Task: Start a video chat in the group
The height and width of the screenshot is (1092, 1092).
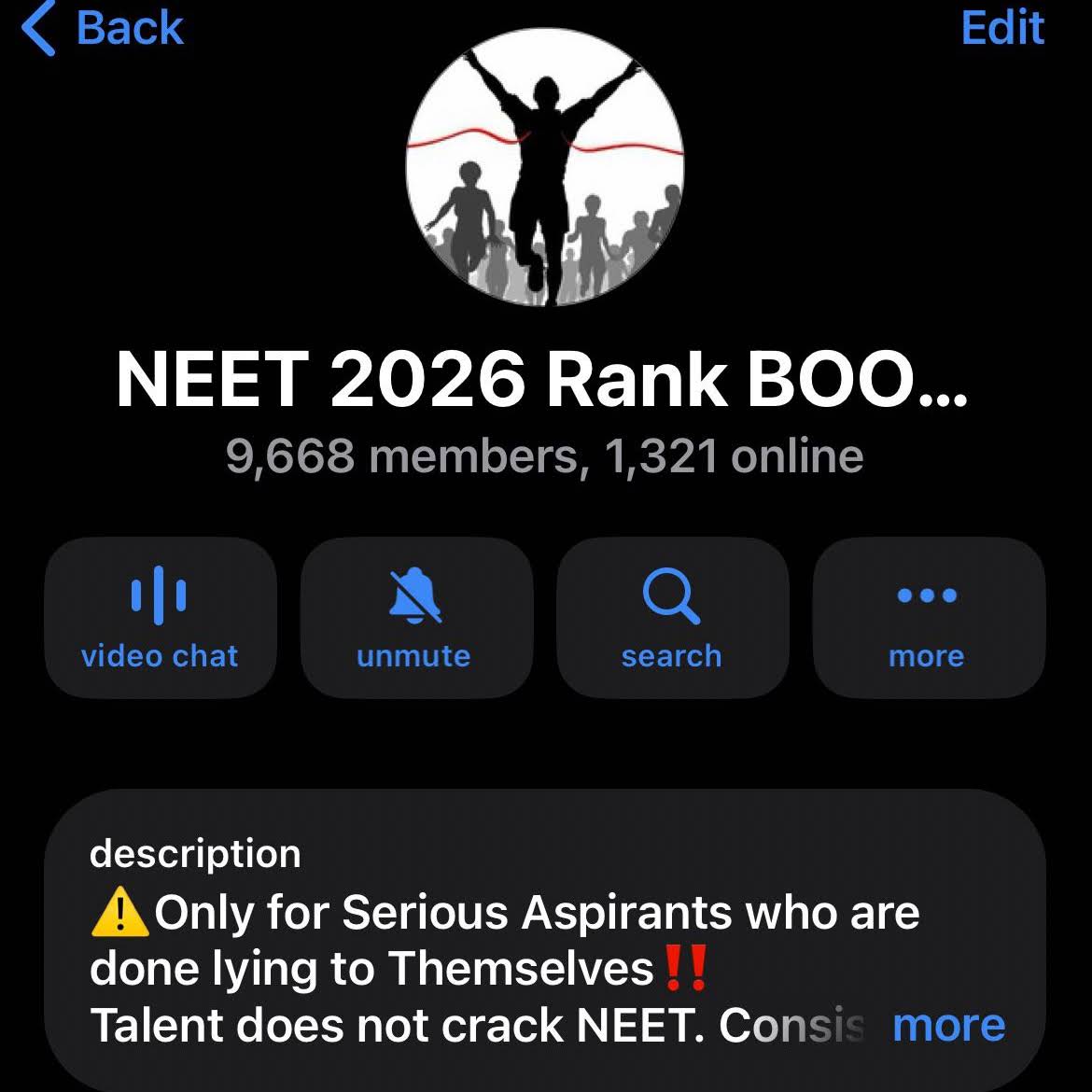Action: 160,617
